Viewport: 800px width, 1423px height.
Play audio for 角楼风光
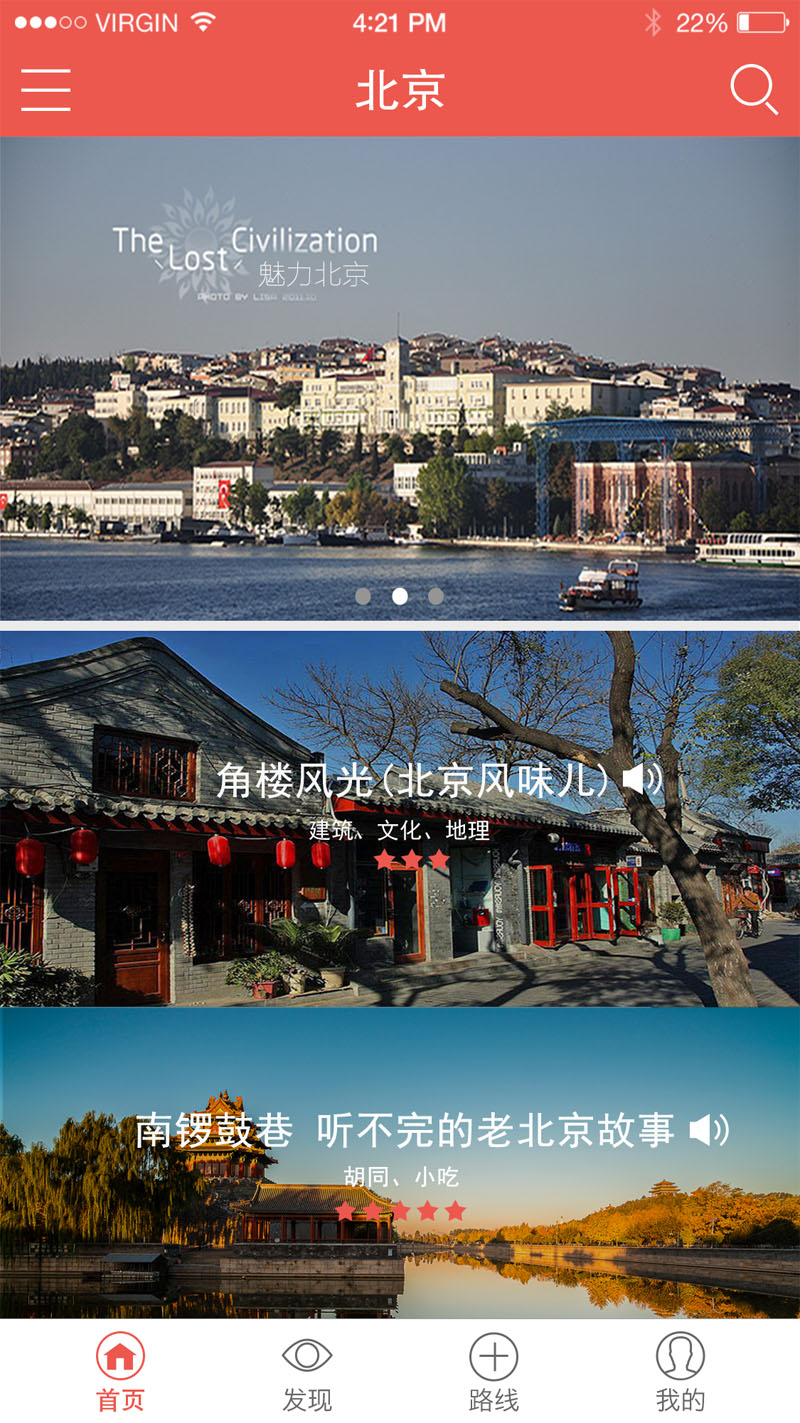[642, 779]
